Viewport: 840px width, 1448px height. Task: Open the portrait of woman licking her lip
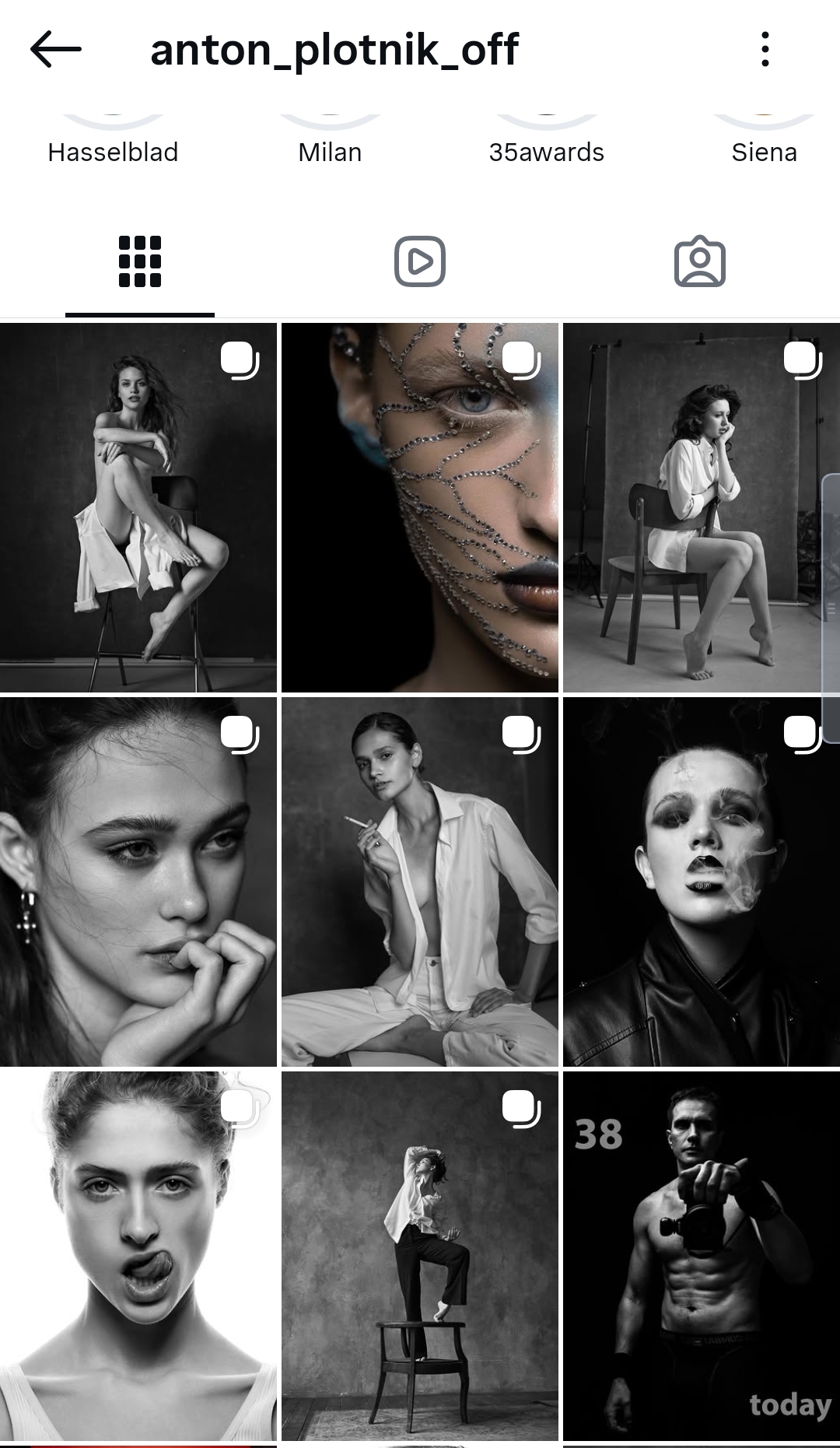point(138,1255)
